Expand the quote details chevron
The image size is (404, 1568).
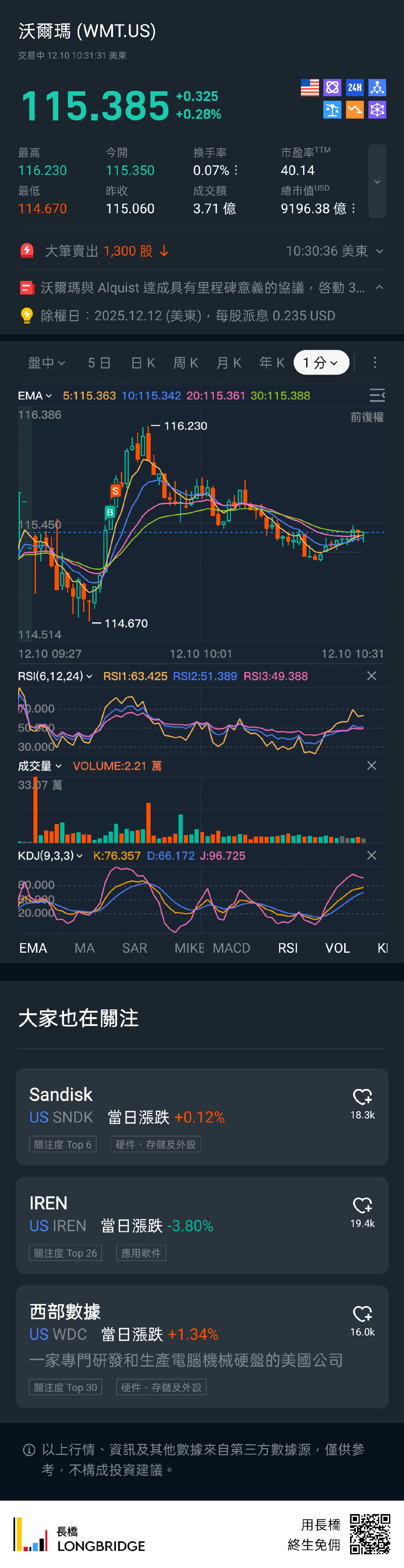377,181
